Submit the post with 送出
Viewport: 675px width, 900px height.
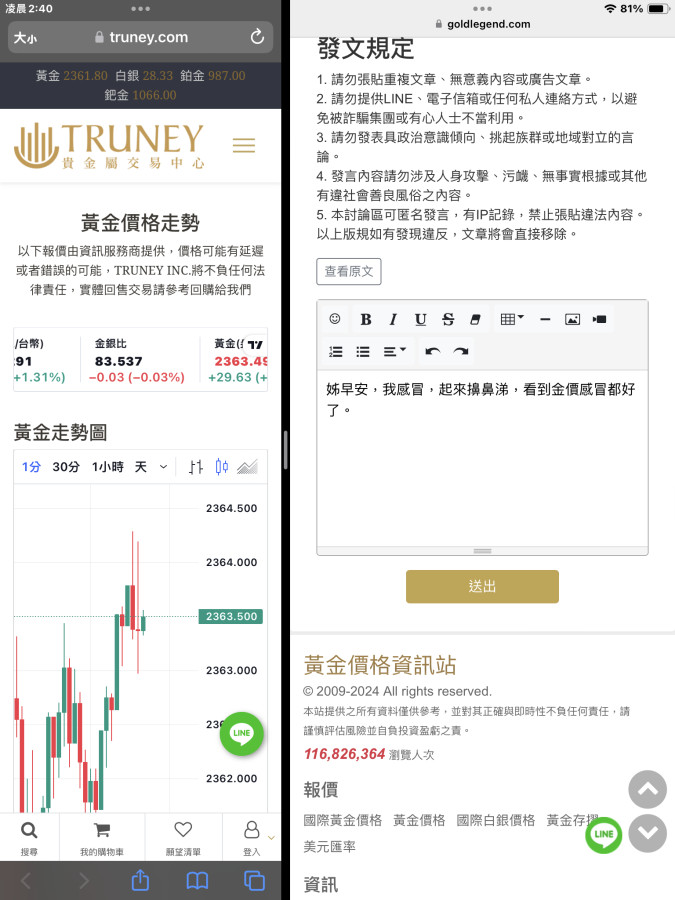coord(482,586)
